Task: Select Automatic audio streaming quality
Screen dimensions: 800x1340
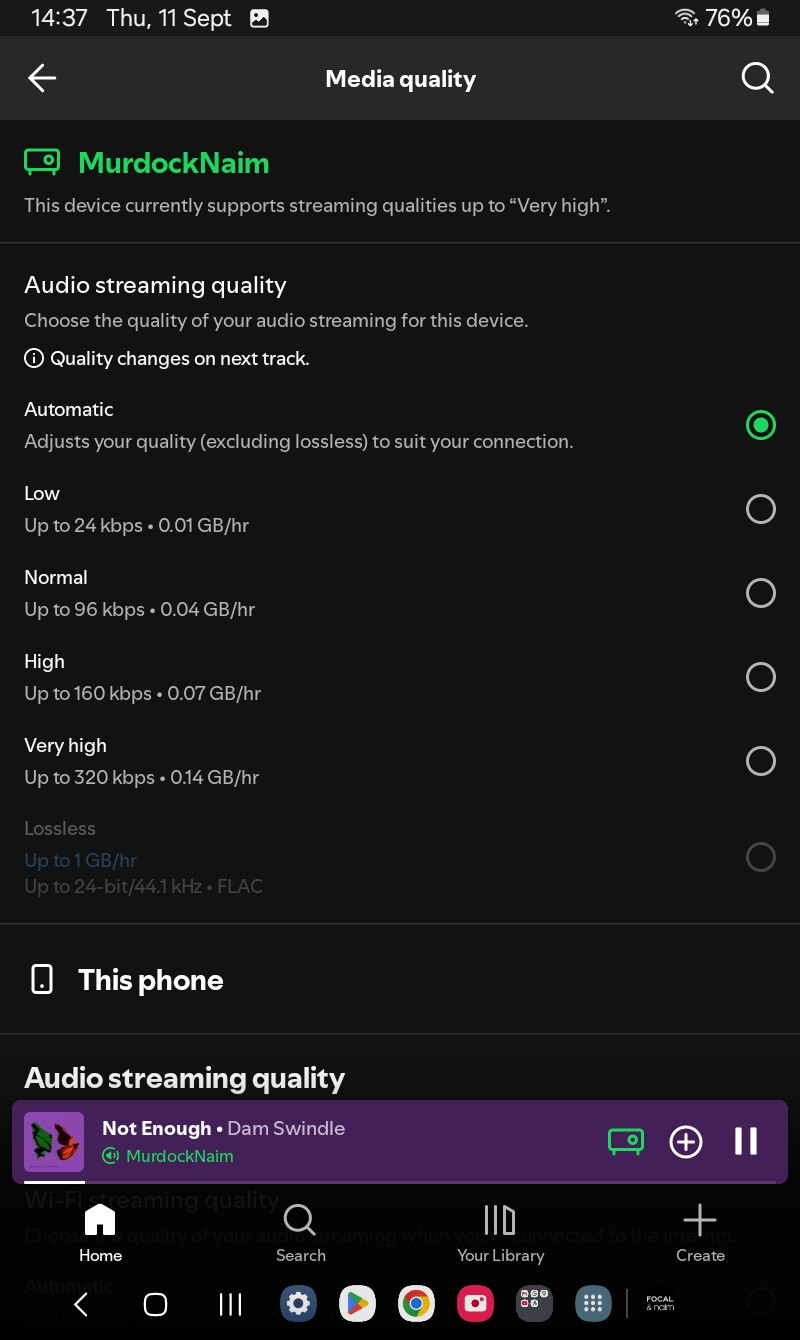Action: pos(760,425)
